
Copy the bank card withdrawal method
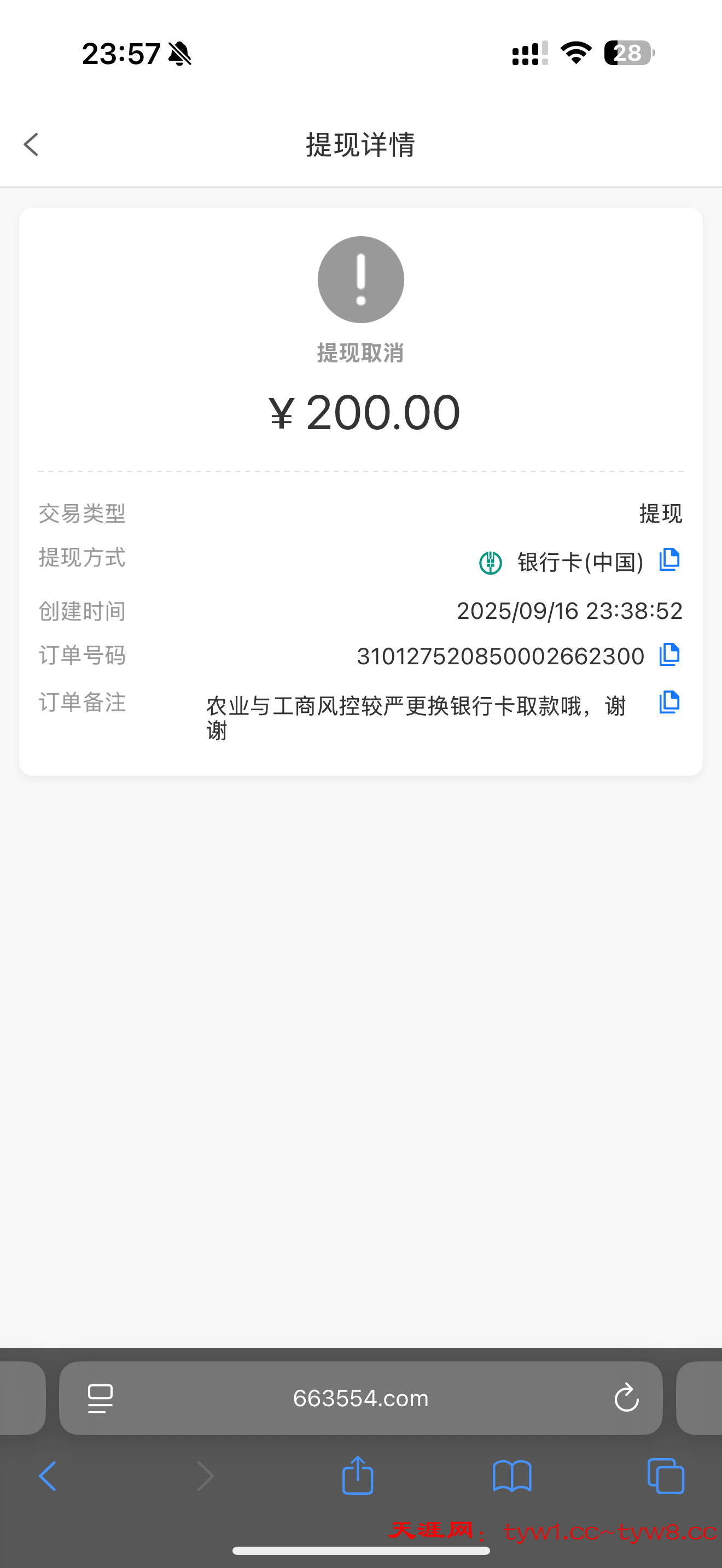(x=669, y=560)
